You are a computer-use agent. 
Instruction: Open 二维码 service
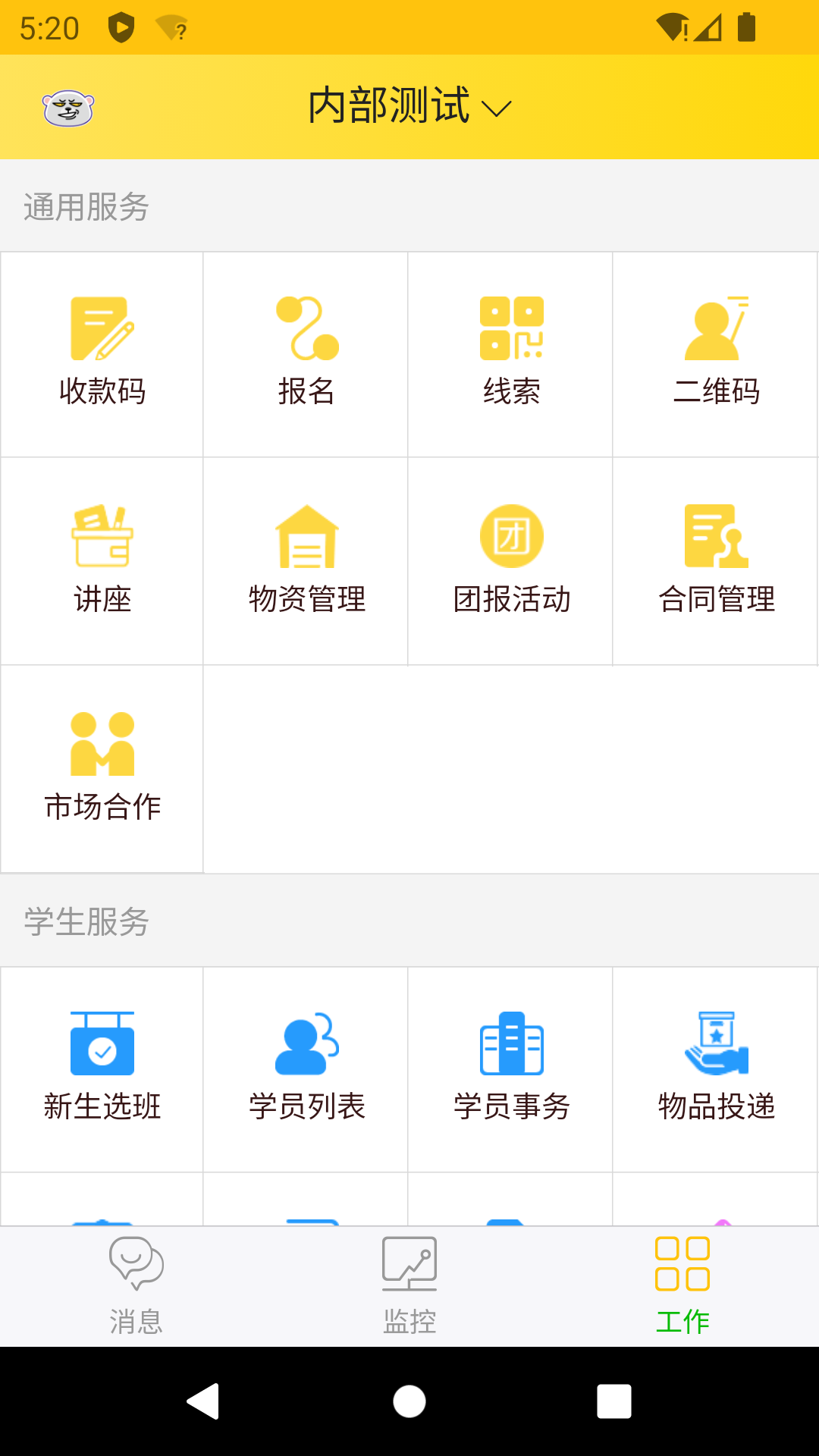pyautogui.click(x=716, y=354)
